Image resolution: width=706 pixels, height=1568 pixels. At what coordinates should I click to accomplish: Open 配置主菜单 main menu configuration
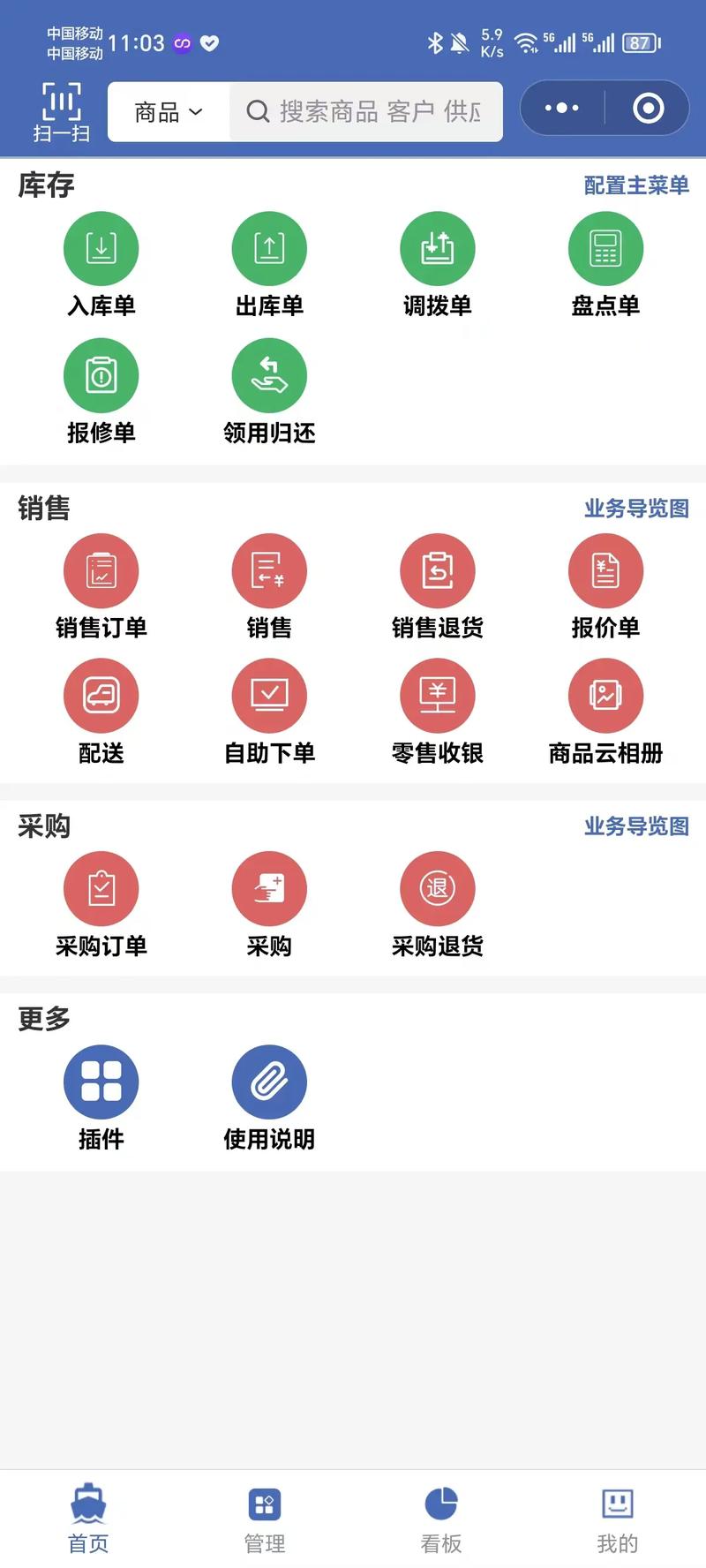point(635,185)
